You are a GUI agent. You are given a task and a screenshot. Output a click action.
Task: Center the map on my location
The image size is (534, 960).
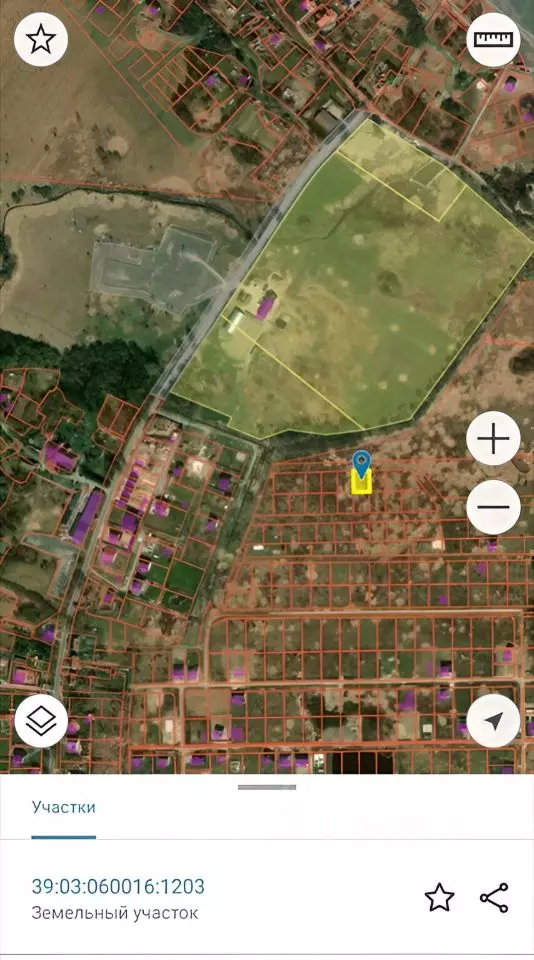(494, 721)
